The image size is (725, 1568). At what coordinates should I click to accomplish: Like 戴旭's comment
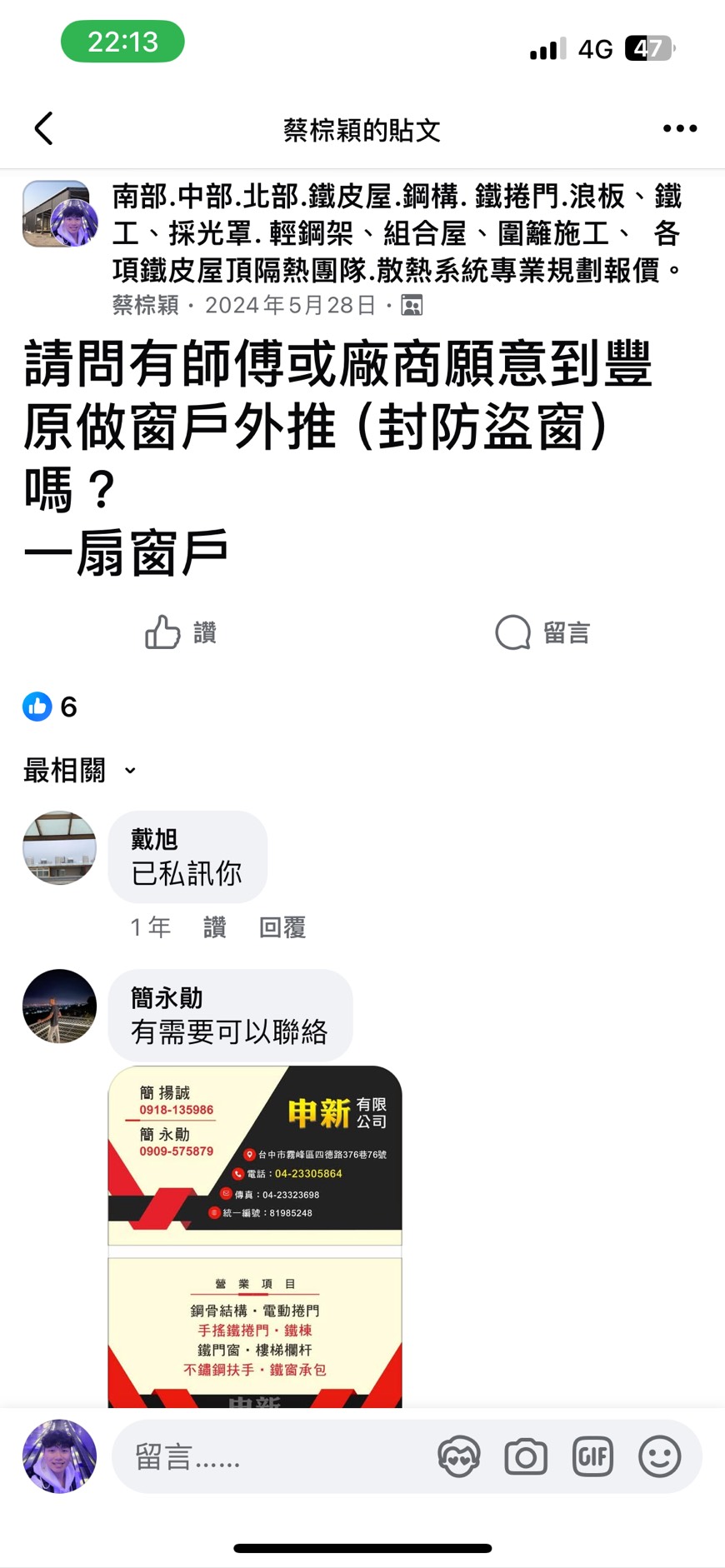click(x=214, y=926)
